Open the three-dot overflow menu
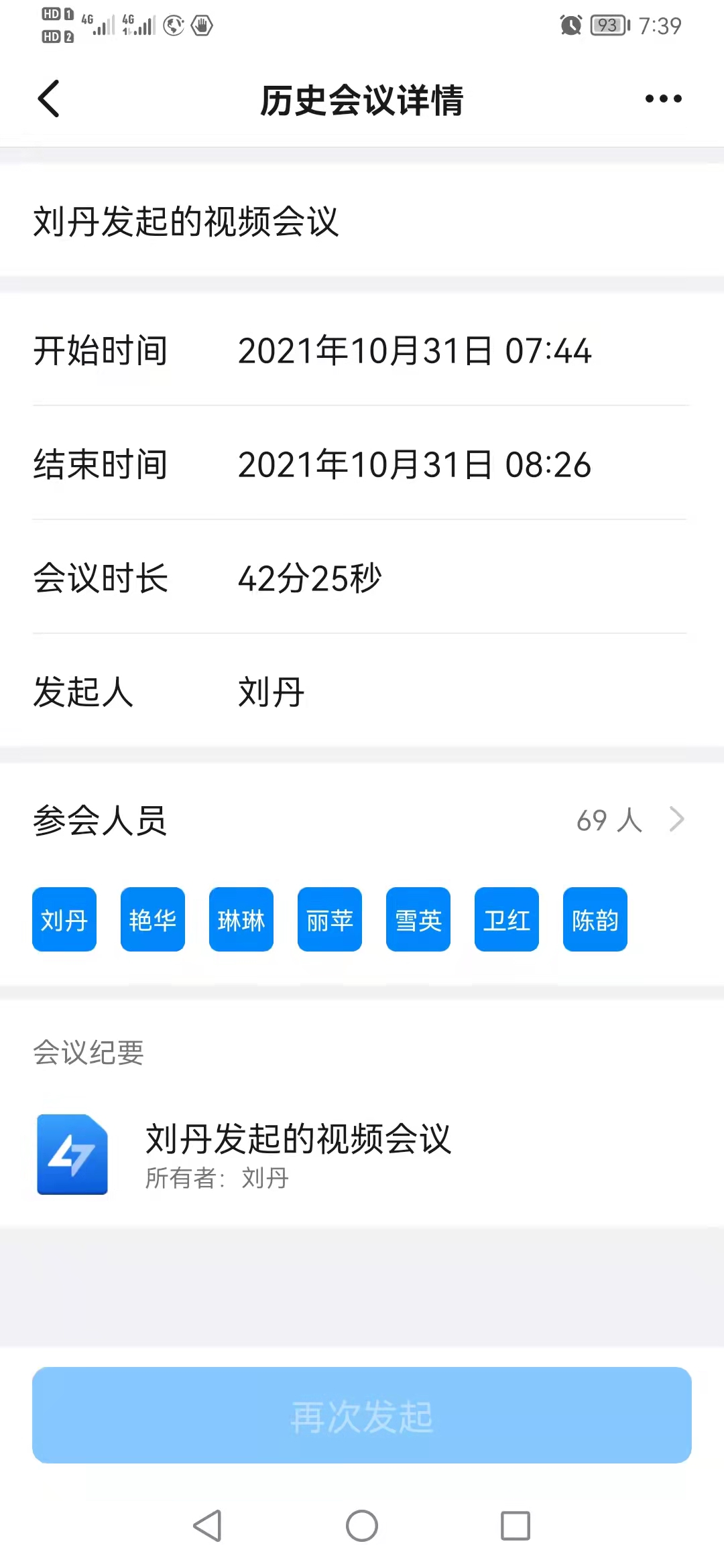Screen dimensions: 724x1568 point(663,99)
